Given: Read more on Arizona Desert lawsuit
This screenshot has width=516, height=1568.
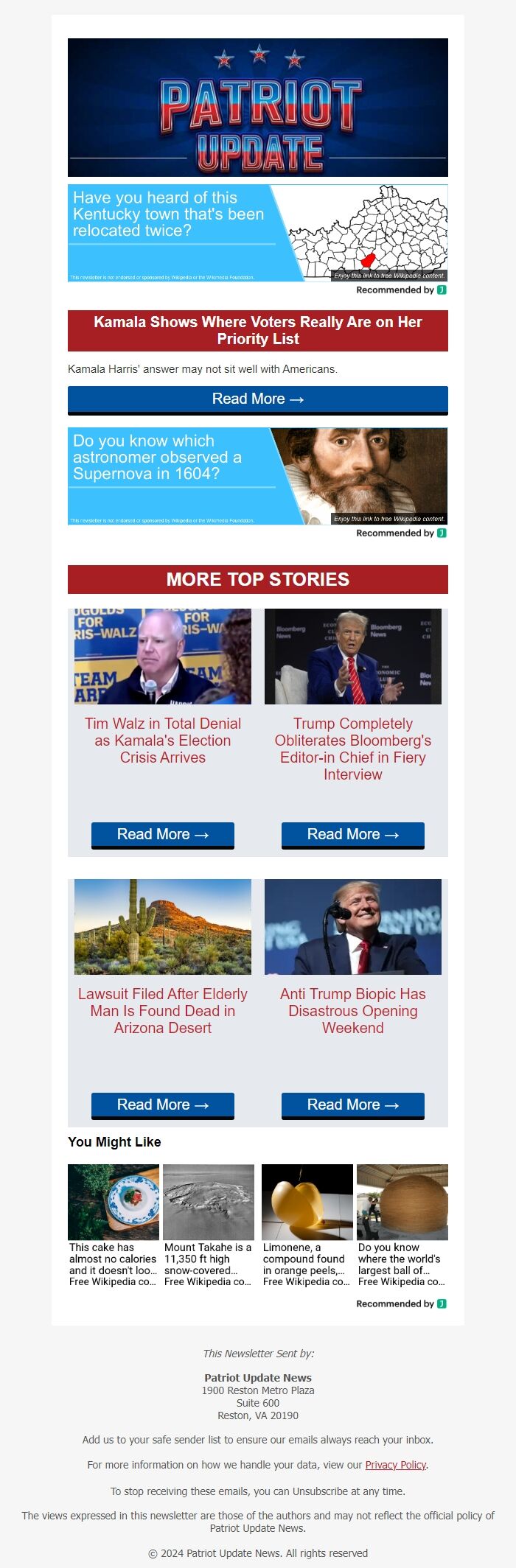Looking at the screenshot, I should click(x=163, y=1105).
